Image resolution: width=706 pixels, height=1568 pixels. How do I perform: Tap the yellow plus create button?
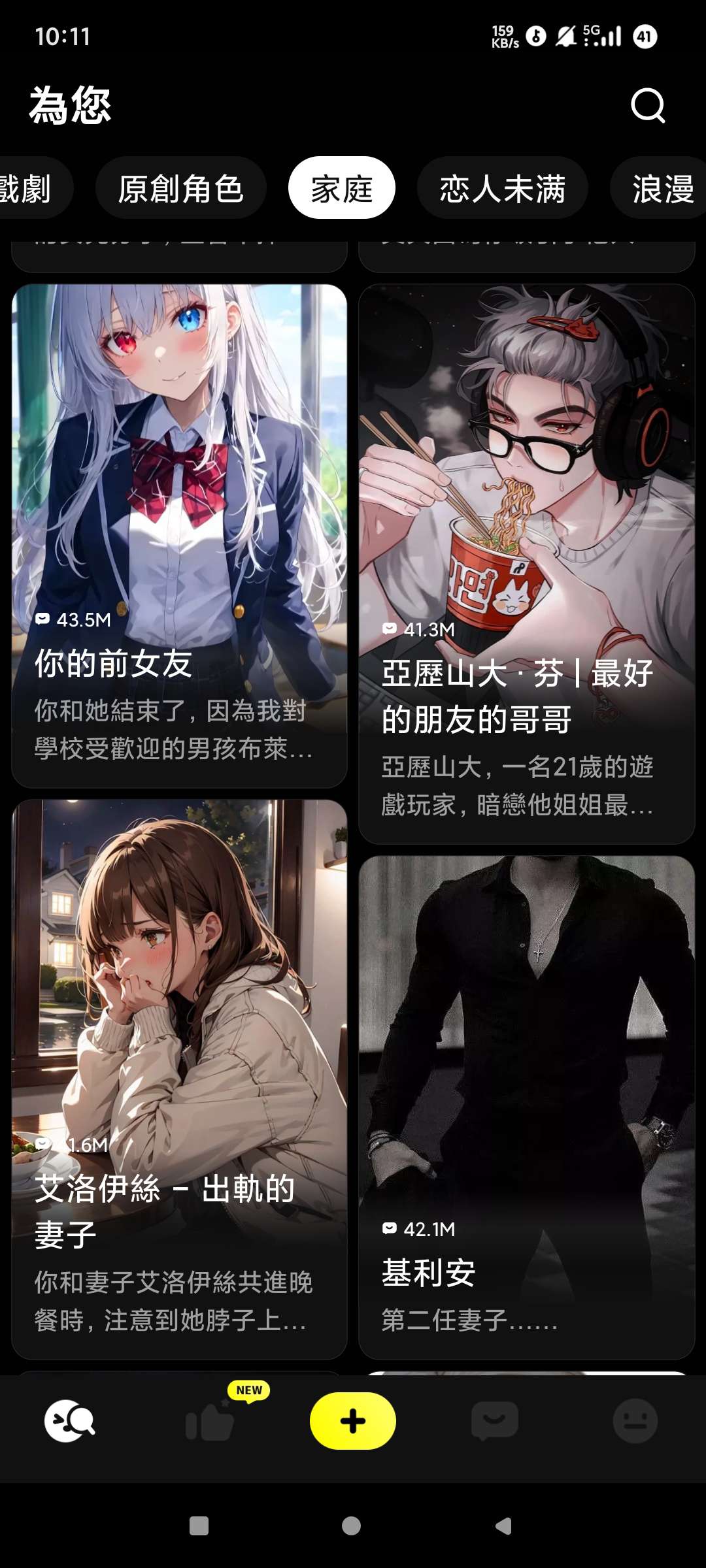pos(352,1421)
